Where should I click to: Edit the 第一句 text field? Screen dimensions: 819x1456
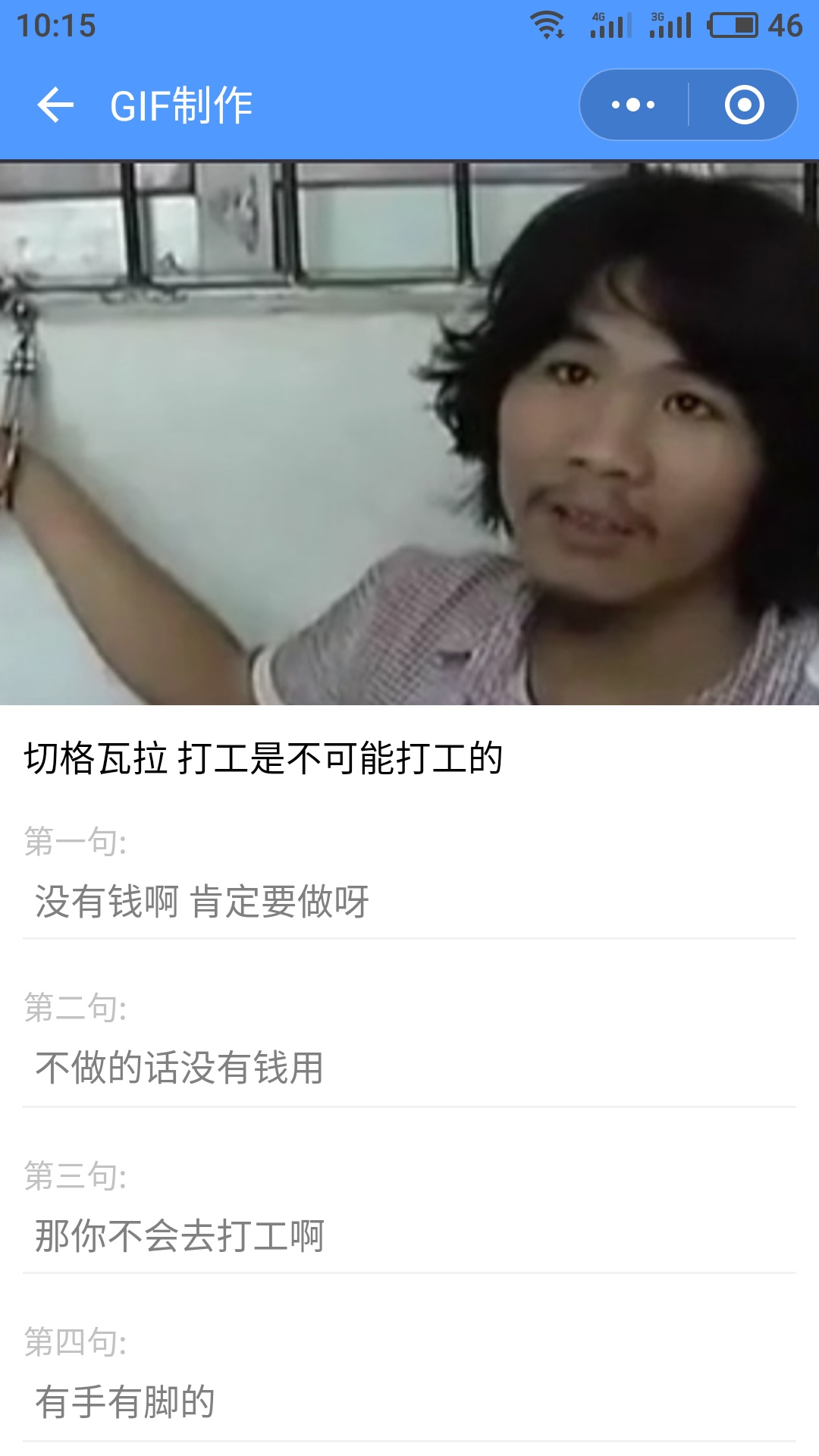click(x=409, y=902)
